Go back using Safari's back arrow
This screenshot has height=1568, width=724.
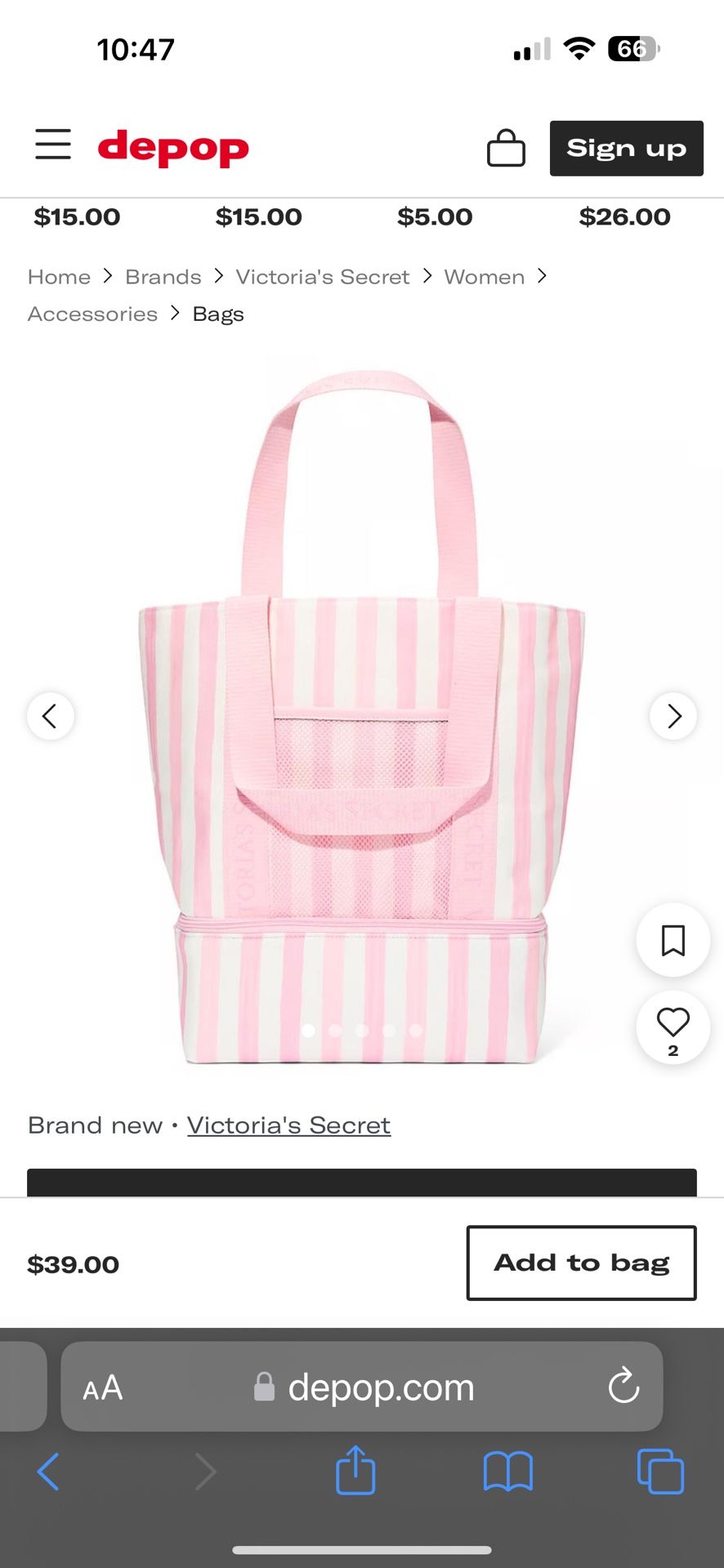point(47,1470)
